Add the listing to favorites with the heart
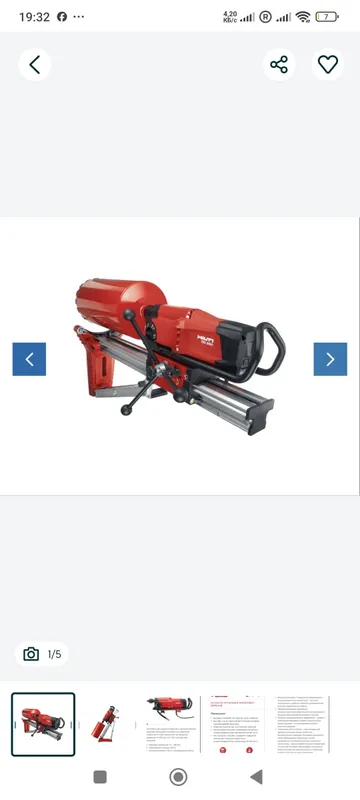The image size is (360, 800). click(x=328, y=65)
